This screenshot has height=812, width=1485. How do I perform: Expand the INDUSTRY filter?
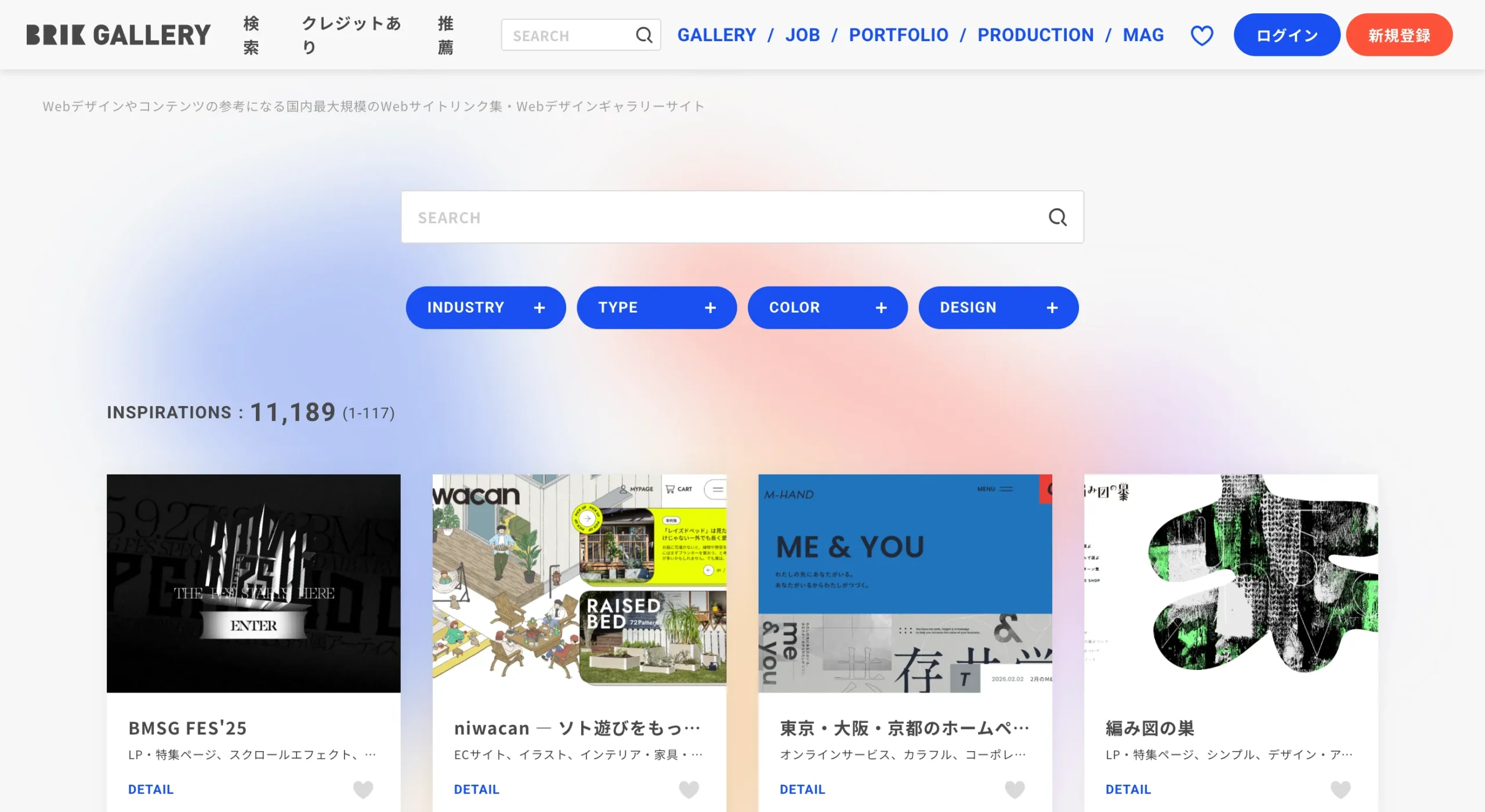tap(486, 307)
